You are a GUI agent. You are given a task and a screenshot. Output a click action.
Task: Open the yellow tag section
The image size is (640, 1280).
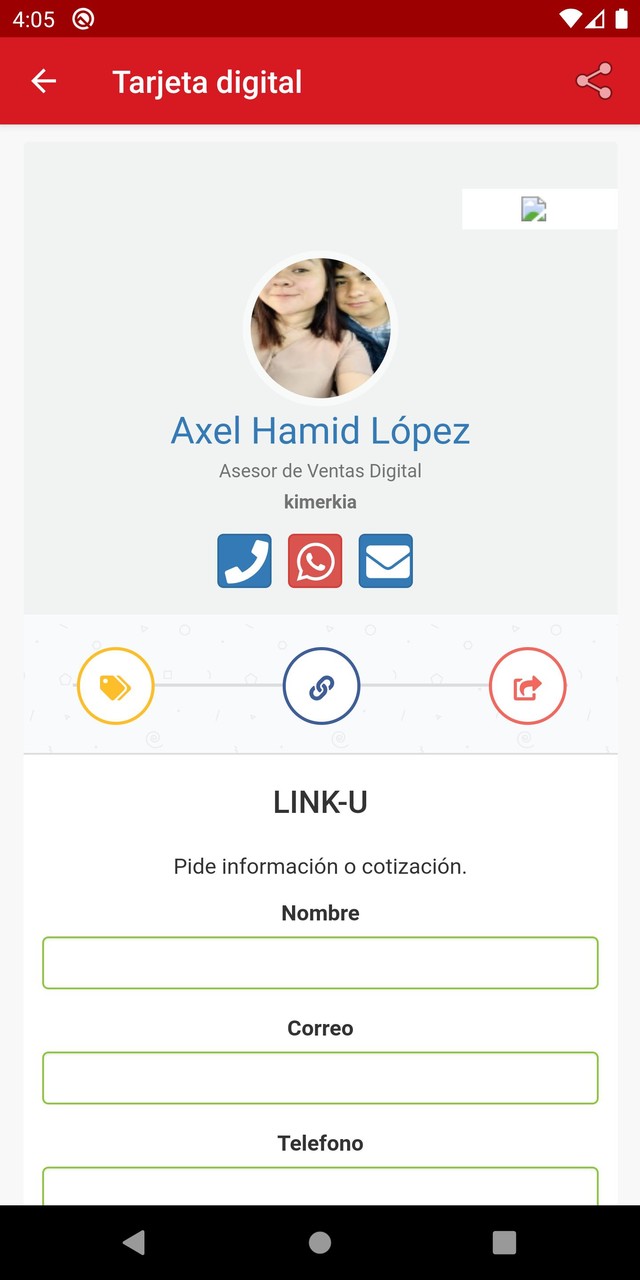(x=116, y=686)
